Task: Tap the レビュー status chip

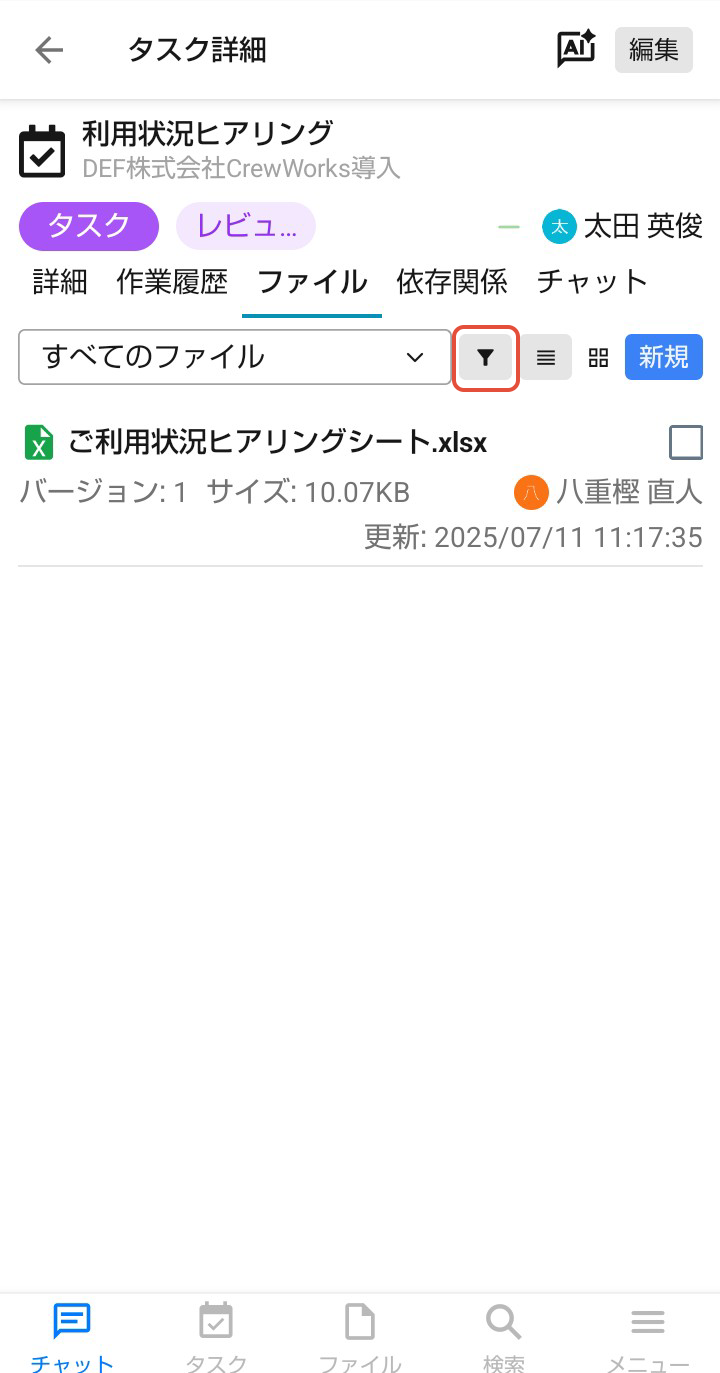Action: tap(246, 226)
